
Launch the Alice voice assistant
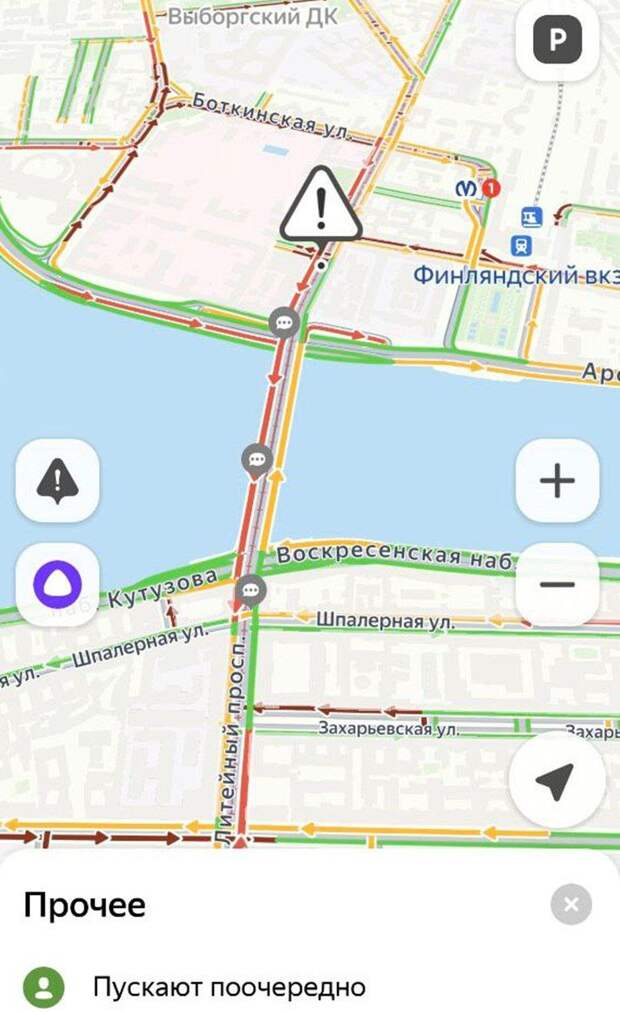click(57, 584)
